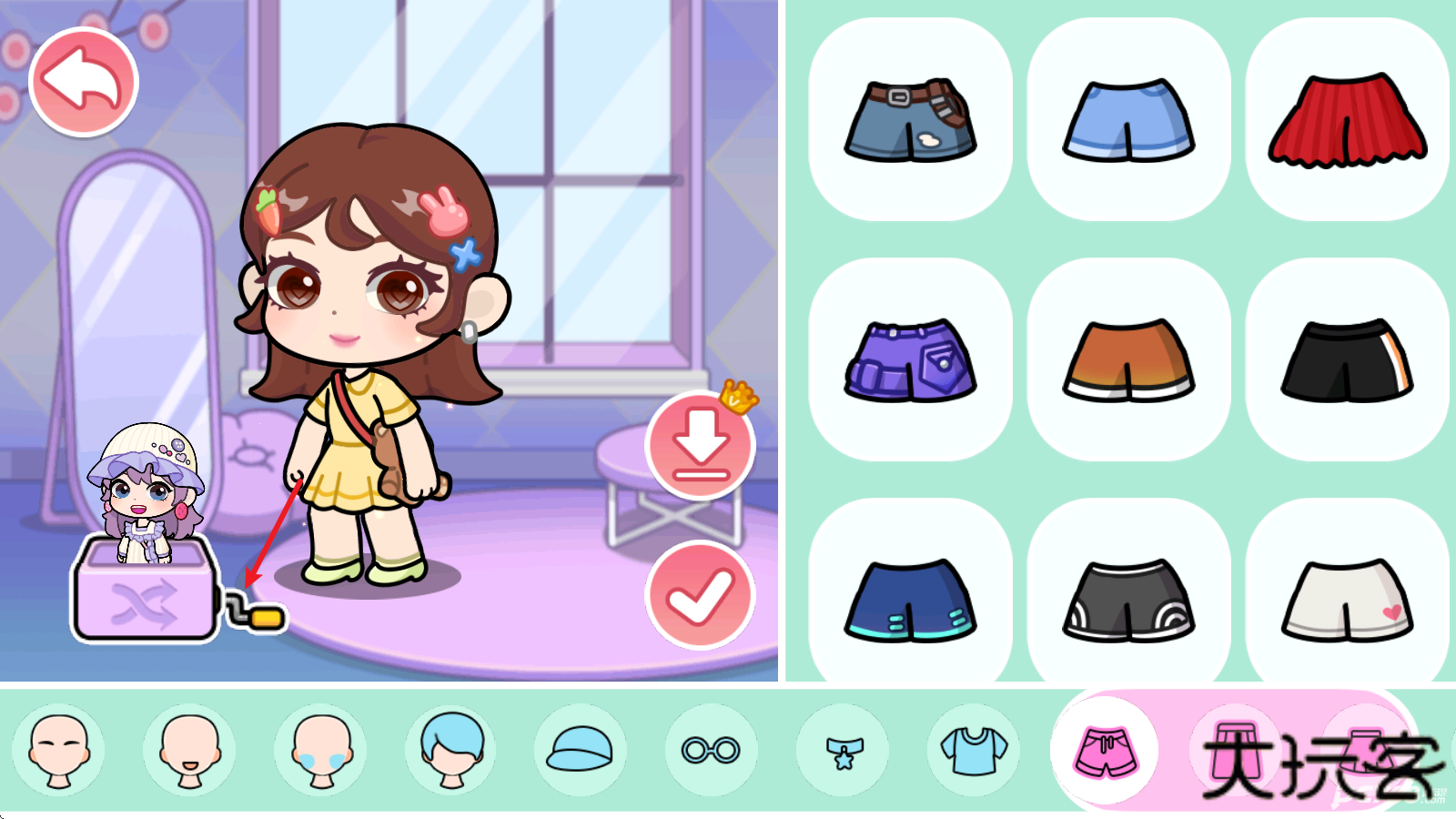Switch to the shirt tops category
1456x819 pixels.
coord(974,751)
